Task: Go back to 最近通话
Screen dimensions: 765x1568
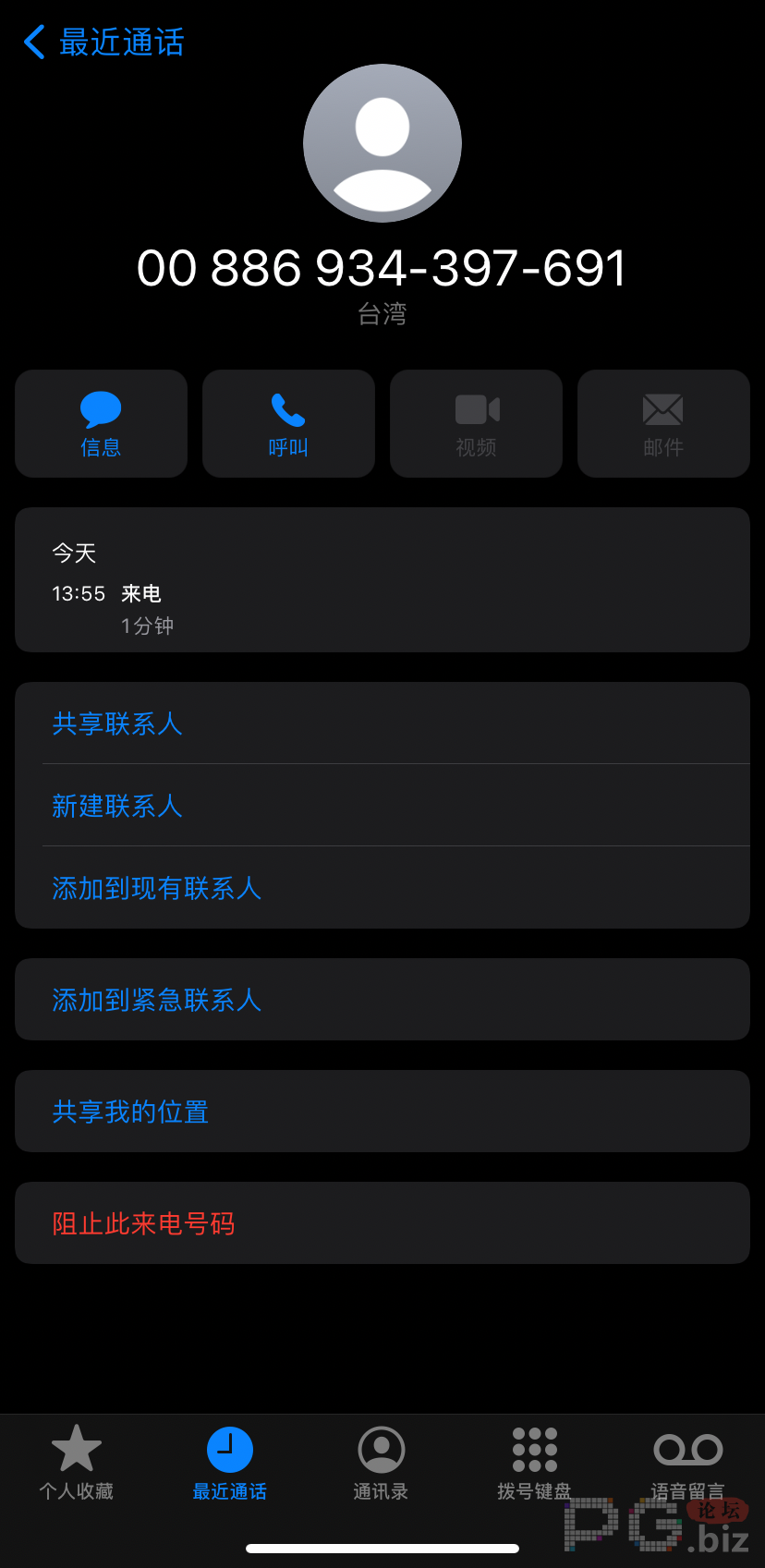Action: click(x=103, y=43)
